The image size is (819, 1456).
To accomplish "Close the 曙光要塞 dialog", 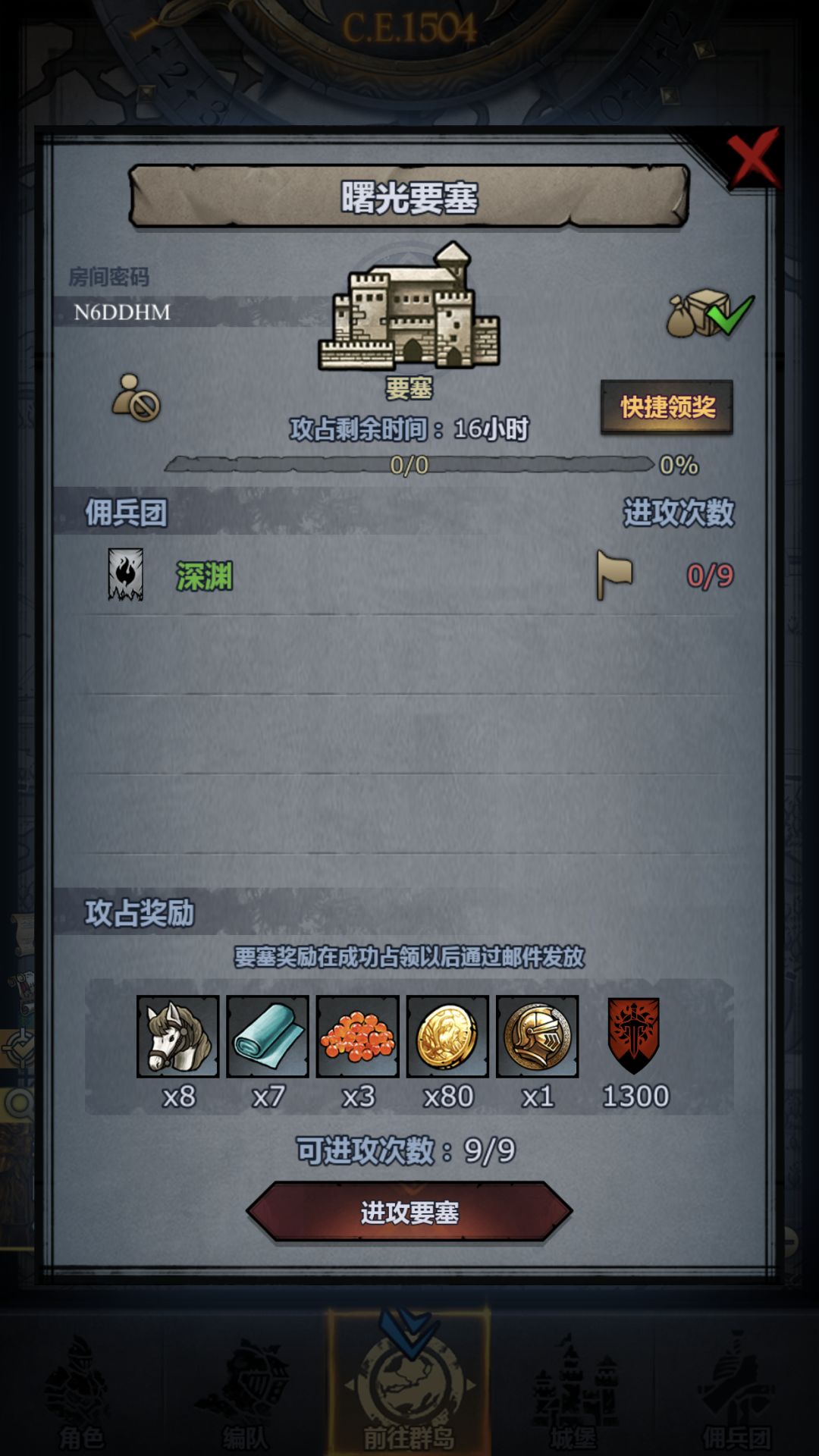I will click(x=753, y=158).
